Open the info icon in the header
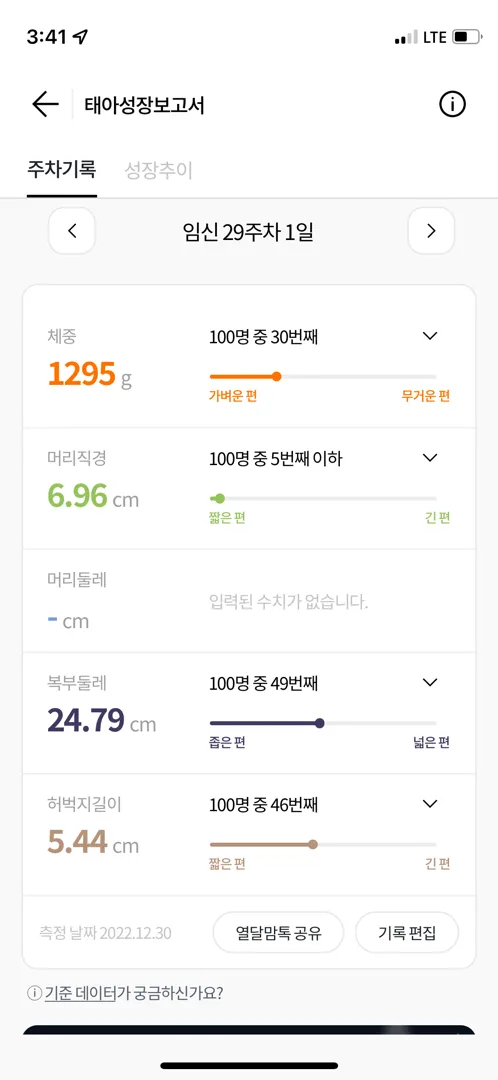The height and width of the screenshot is (1080, 498). pos(453,105)
